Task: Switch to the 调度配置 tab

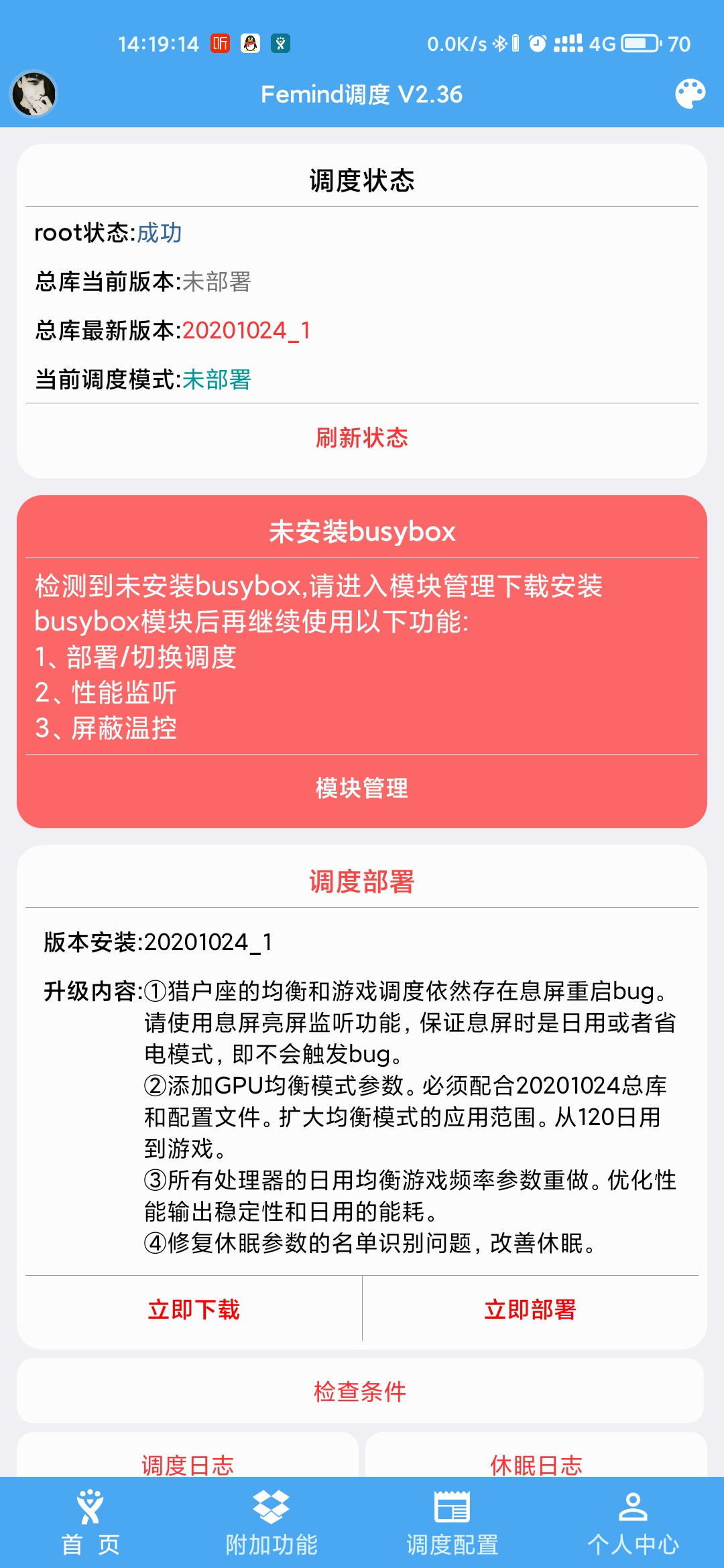Action: [452, 1522]
